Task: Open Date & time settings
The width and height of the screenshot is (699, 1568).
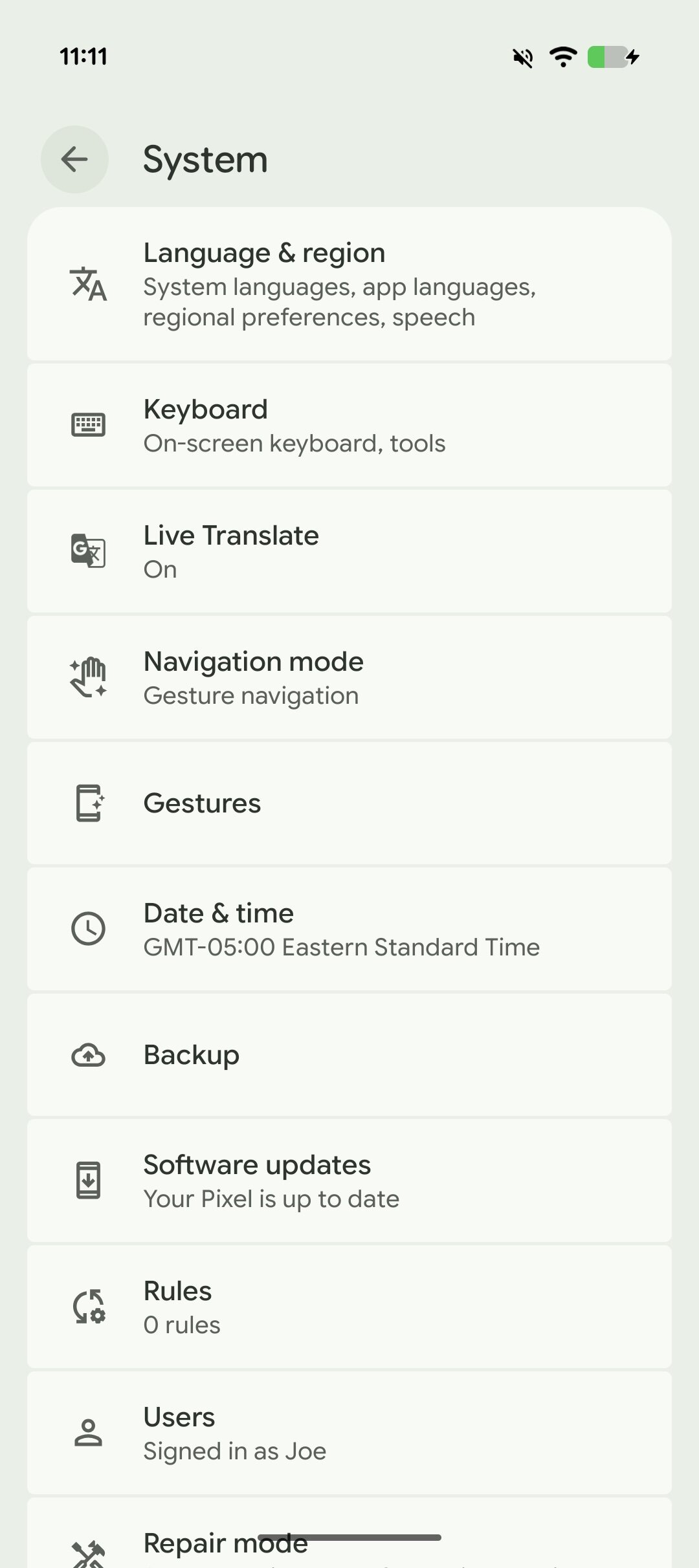Action: click(349, 928)
